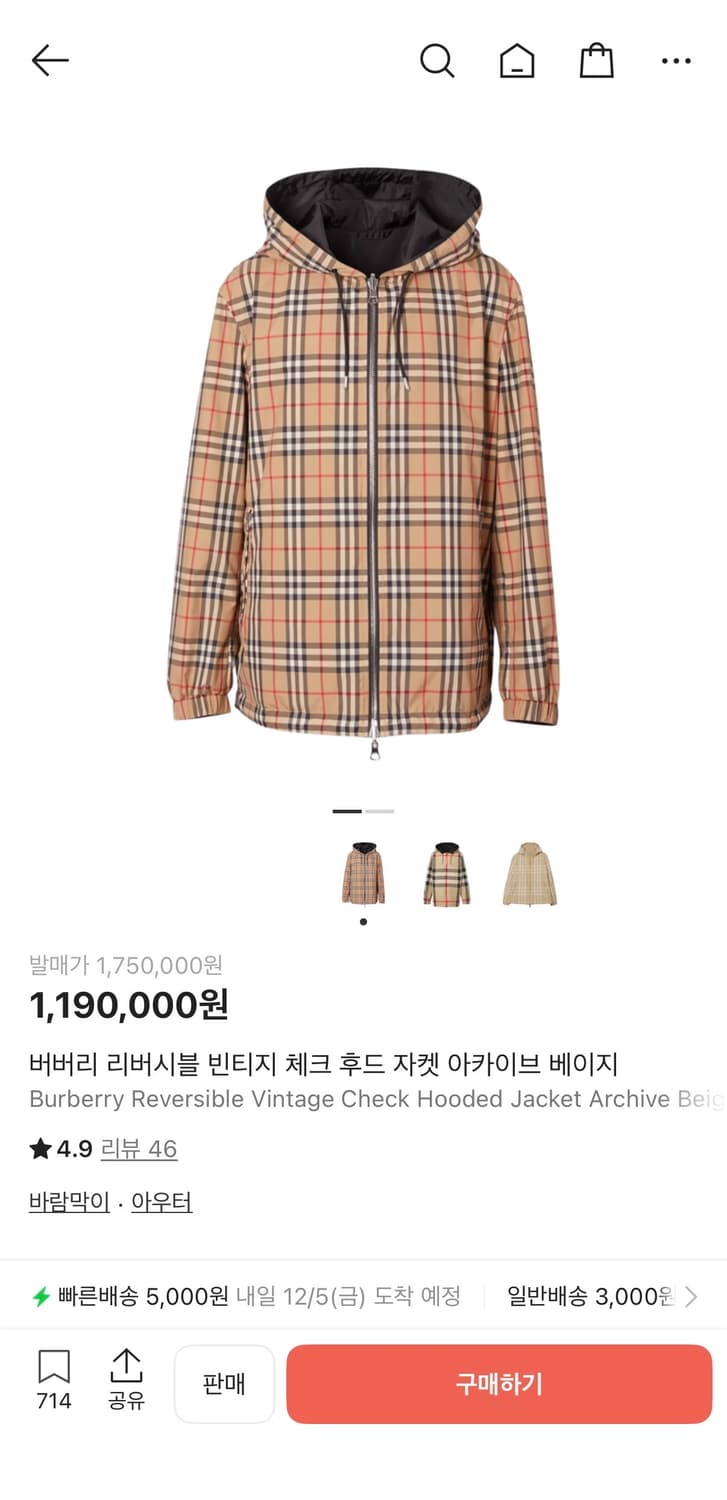Click the black star rating icon
The width and height of the screenshot is (727, 1500).
point(37,1149)
